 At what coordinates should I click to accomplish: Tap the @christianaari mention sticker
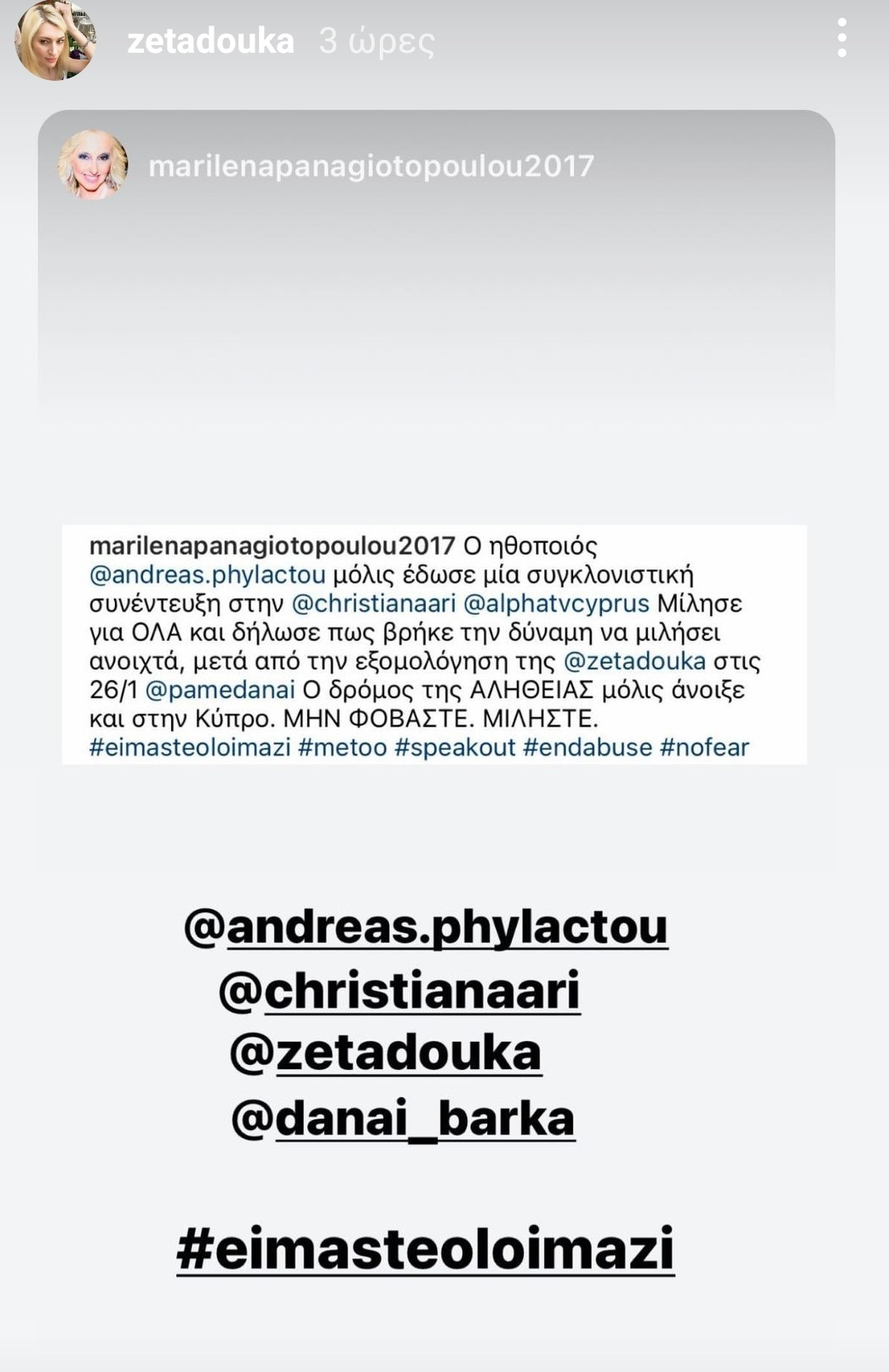pos(400,991)
